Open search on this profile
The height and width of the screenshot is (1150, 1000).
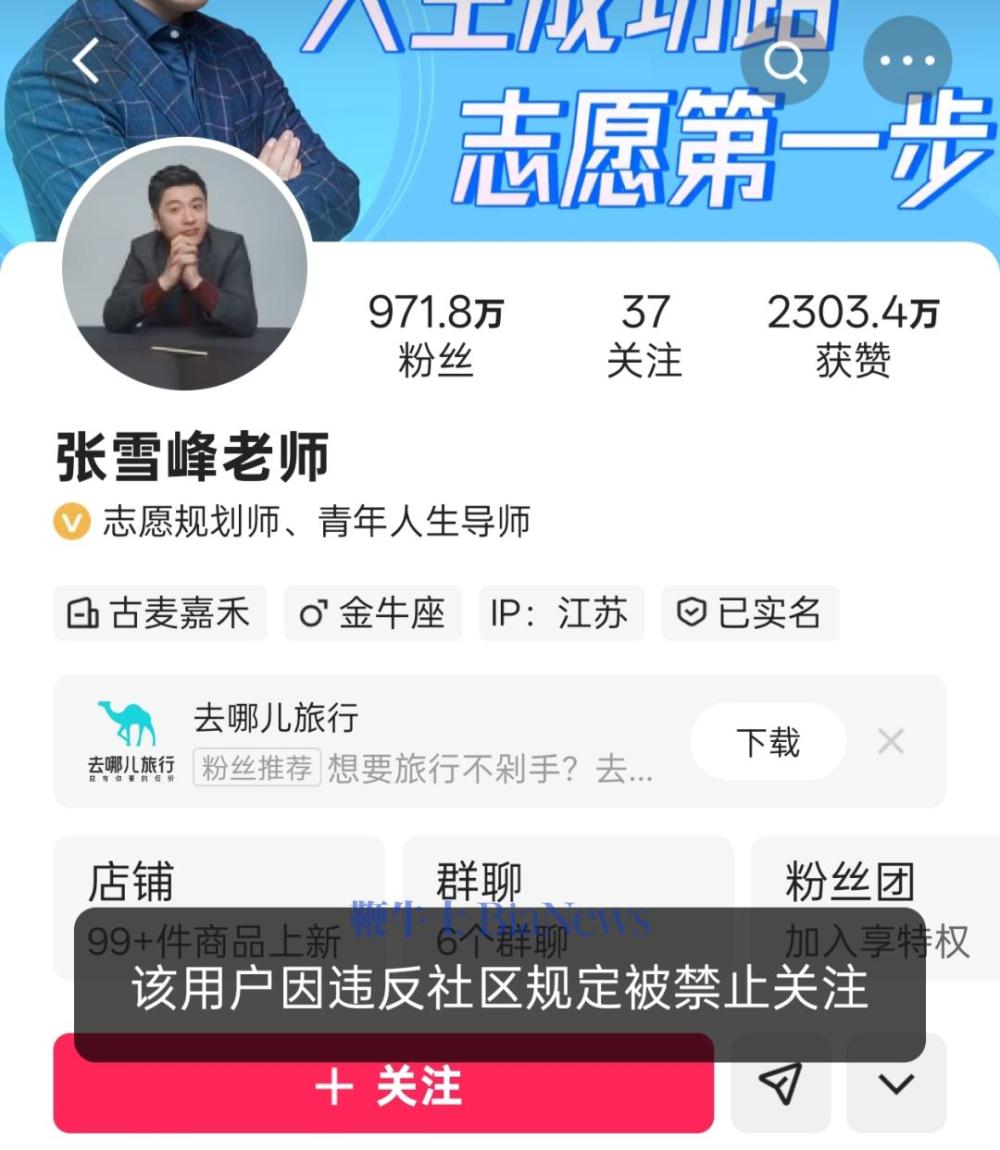tap(785, 62)
